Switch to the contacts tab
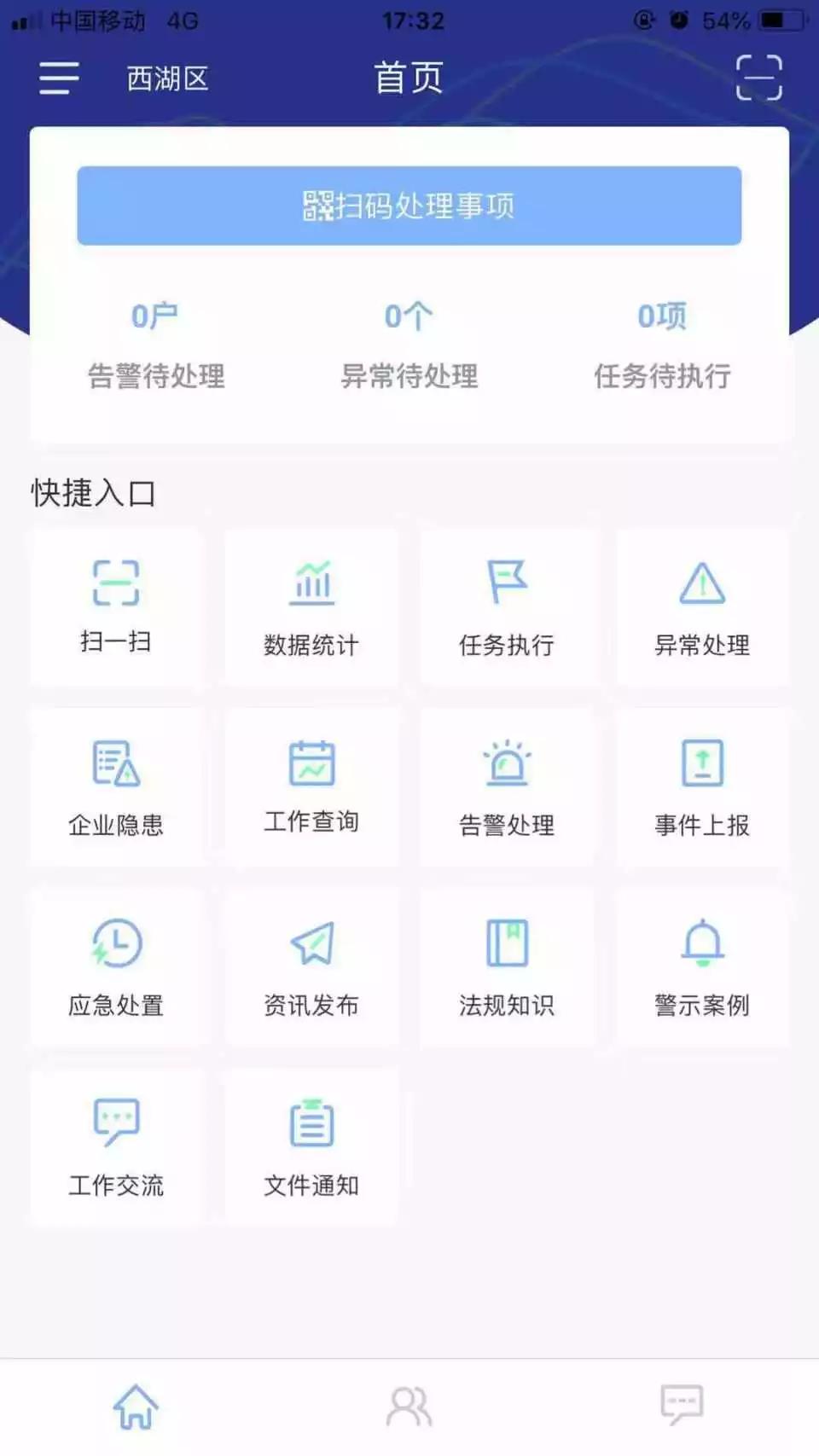The image size is (819, 1456). [x=409, y=1407]
